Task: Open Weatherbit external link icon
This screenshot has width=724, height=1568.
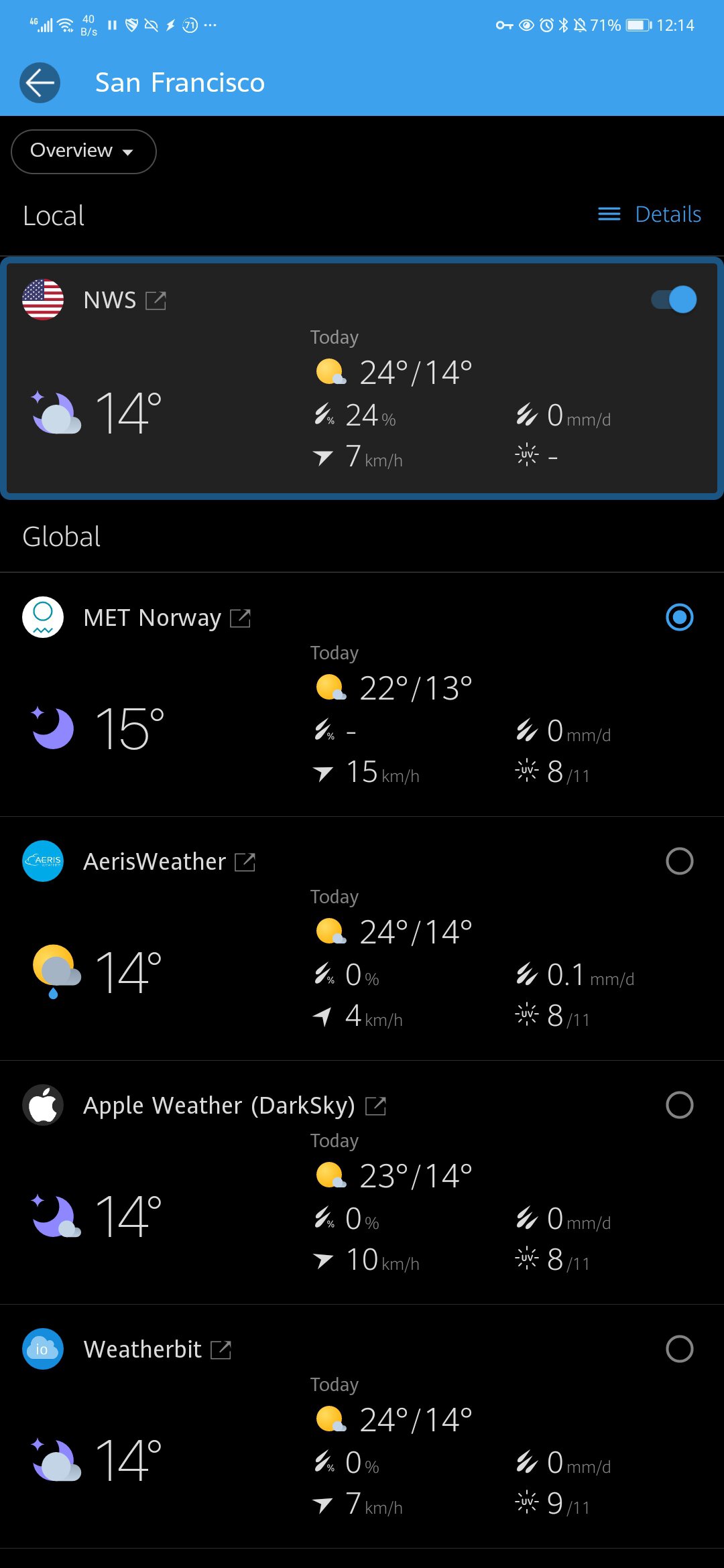Action: pyautogui.click(x=221, y=1350)
